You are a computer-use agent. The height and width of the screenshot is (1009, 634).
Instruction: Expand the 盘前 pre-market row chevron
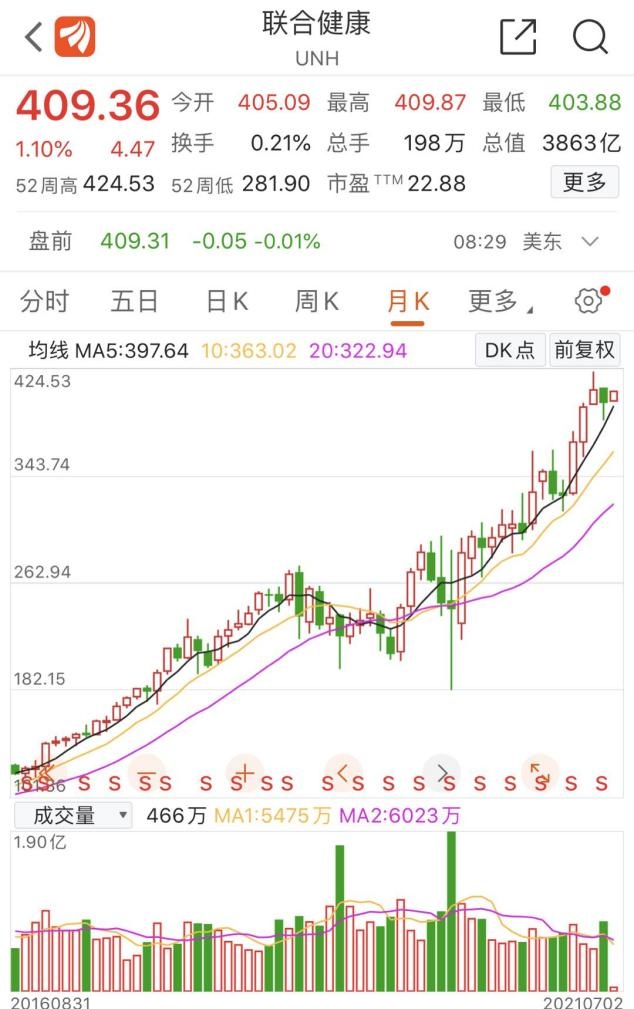click(x=590, y=241)
